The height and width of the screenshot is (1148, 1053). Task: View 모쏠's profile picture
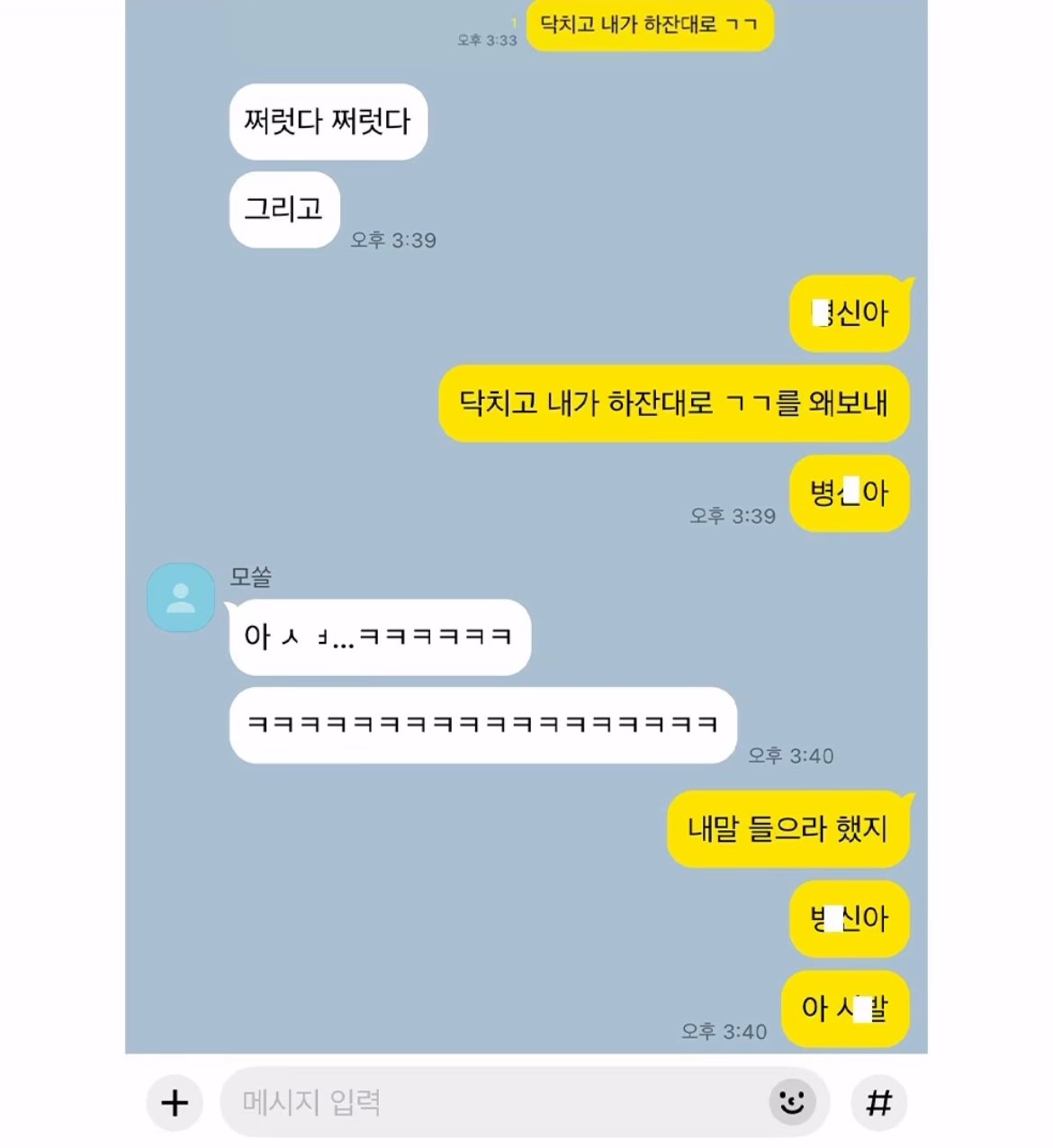click(x=181, y=598)
